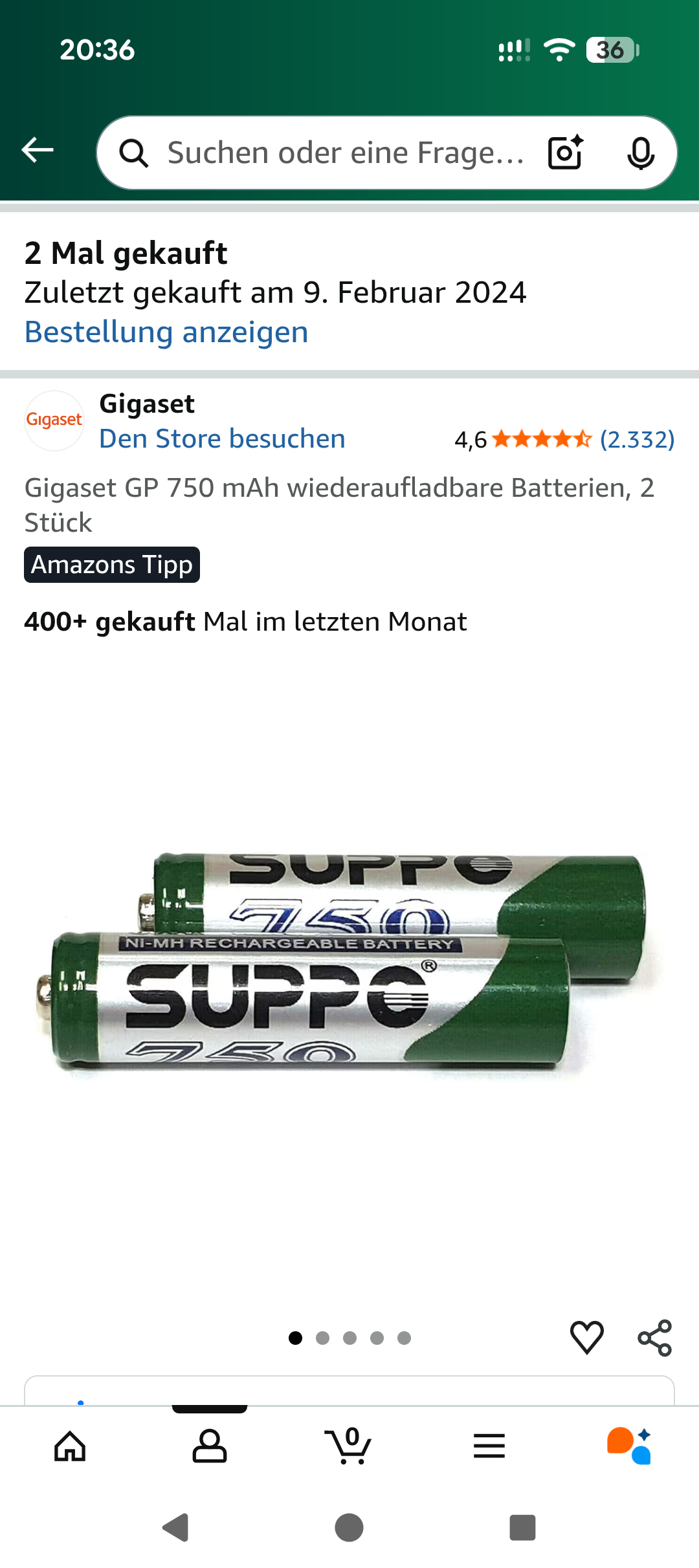Open the 2.332 customer ratings
699x1568 pixels.
(x=637, y=440)
